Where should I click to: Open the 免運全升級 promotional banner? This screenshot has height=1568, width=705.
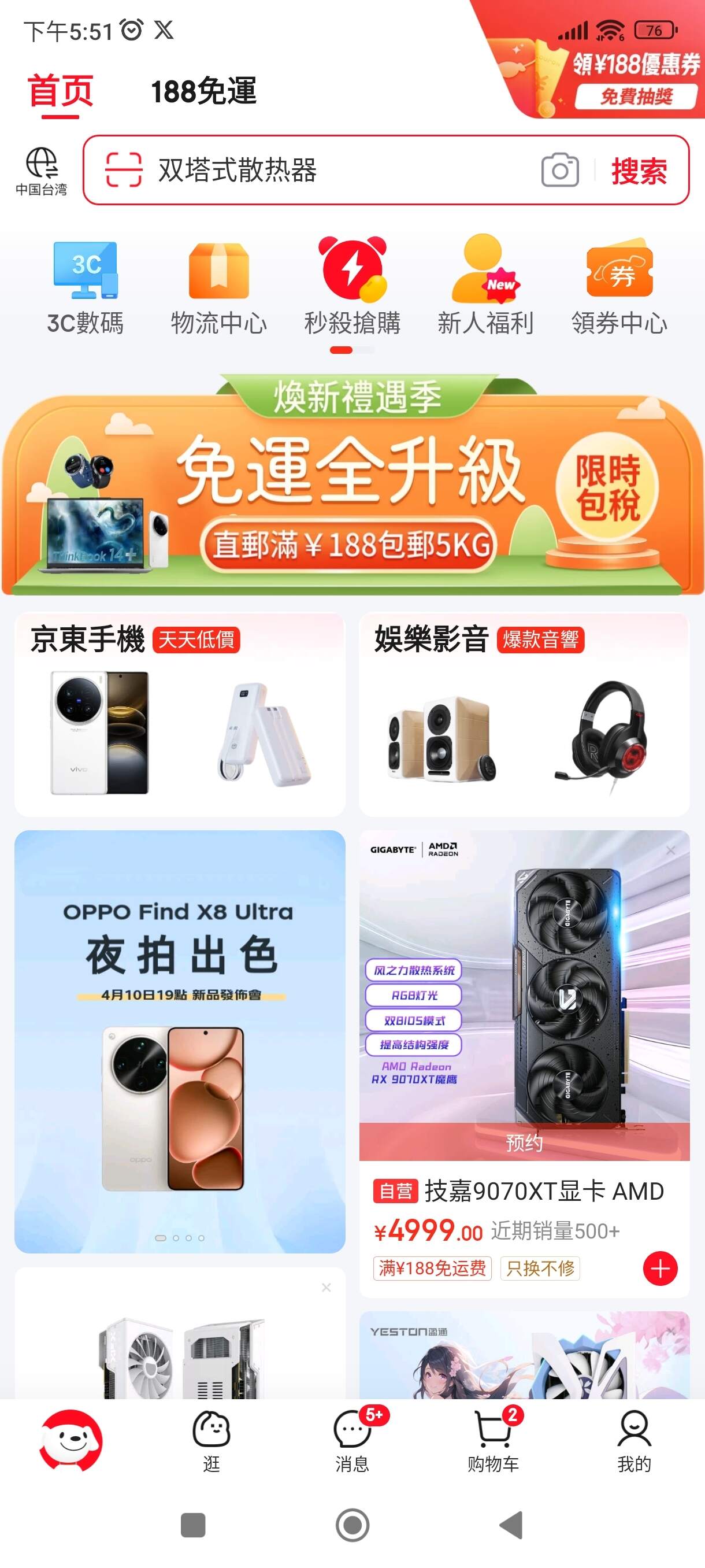[x=352, y=485]
